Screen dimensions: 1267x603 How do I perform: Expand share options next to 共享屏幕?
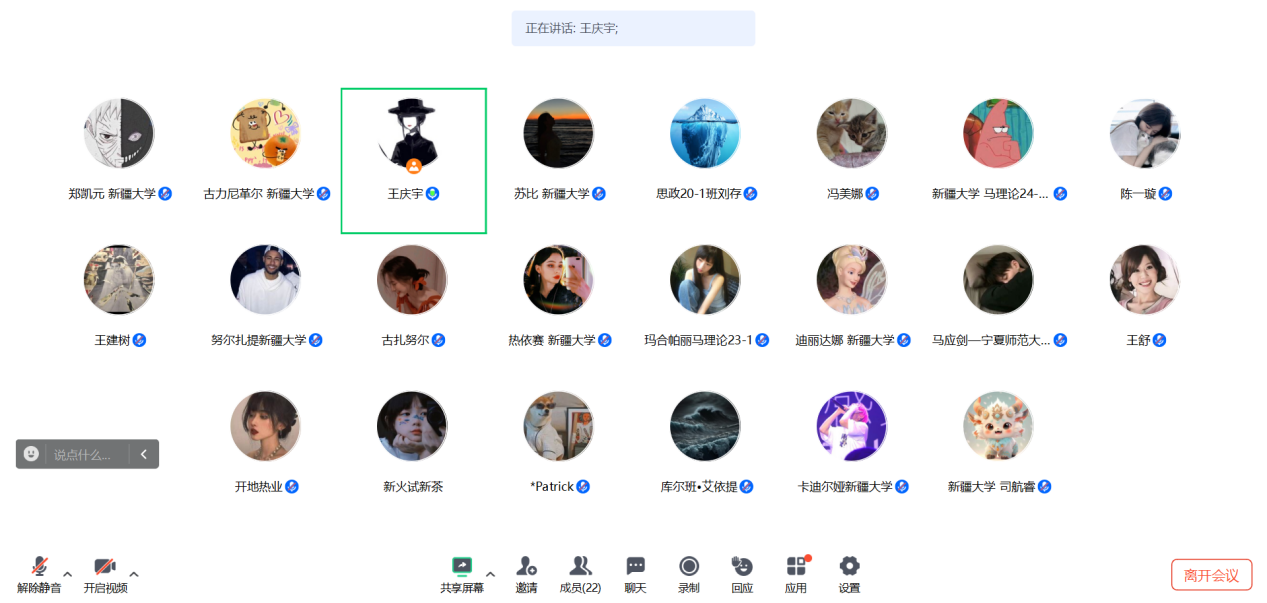[490, 574]
